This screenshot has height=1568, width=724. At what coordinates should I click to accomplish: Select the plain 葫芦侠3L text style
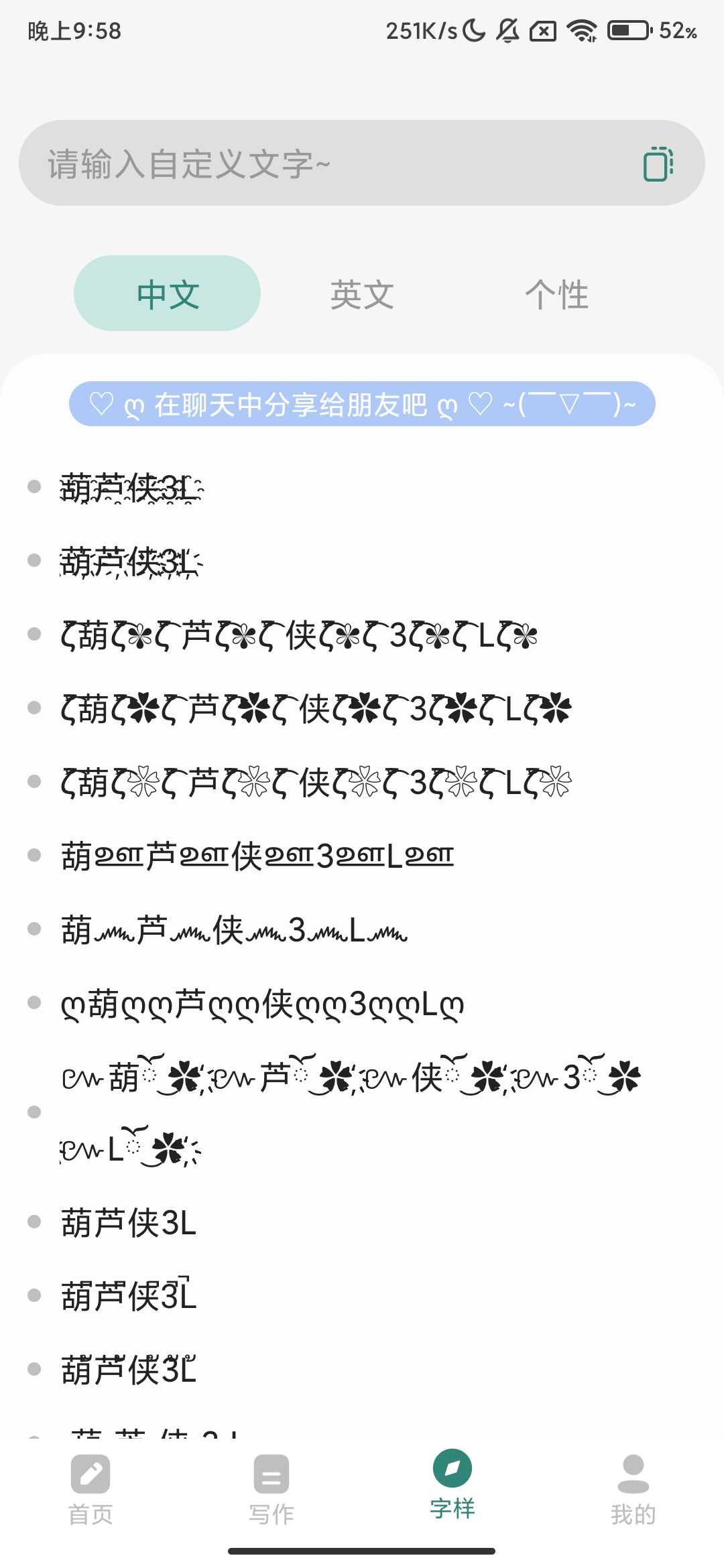click(129, 1223)
